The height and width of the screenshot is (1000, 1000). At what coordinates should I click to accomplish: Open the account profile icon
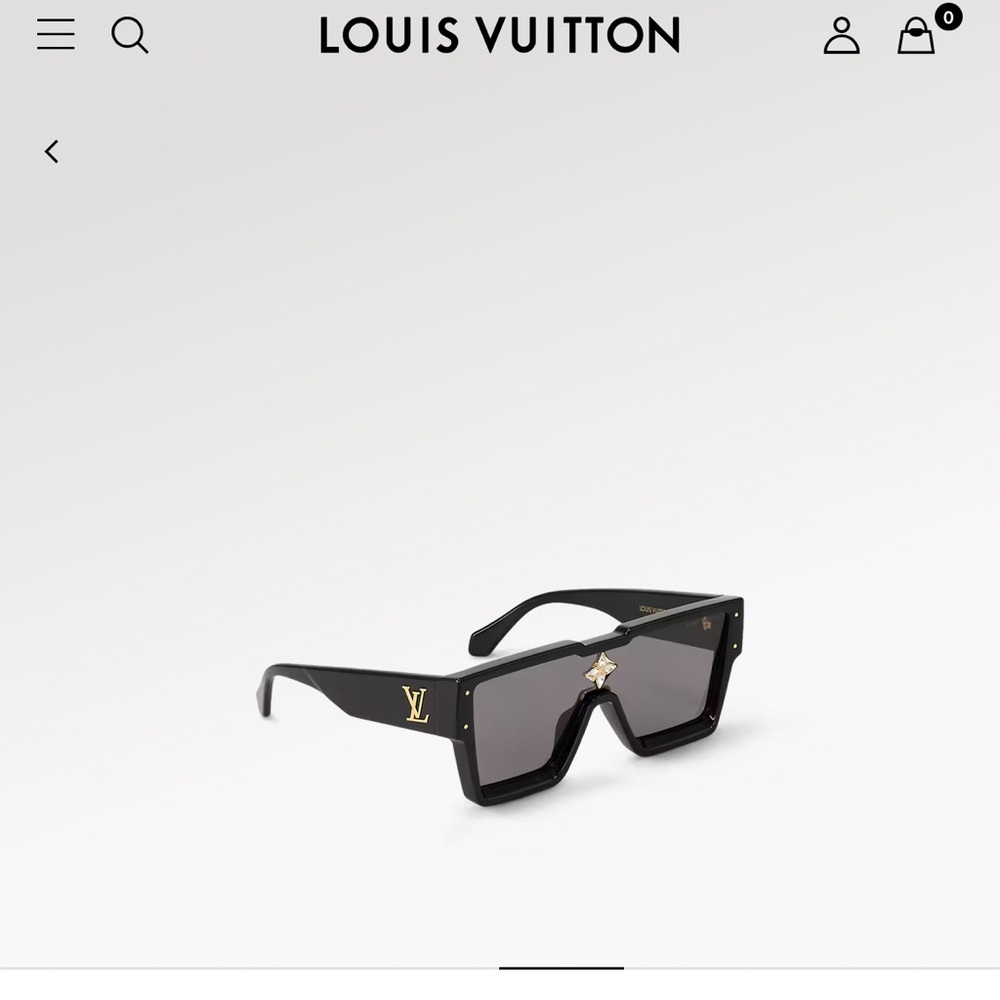[x=841, y=36]
